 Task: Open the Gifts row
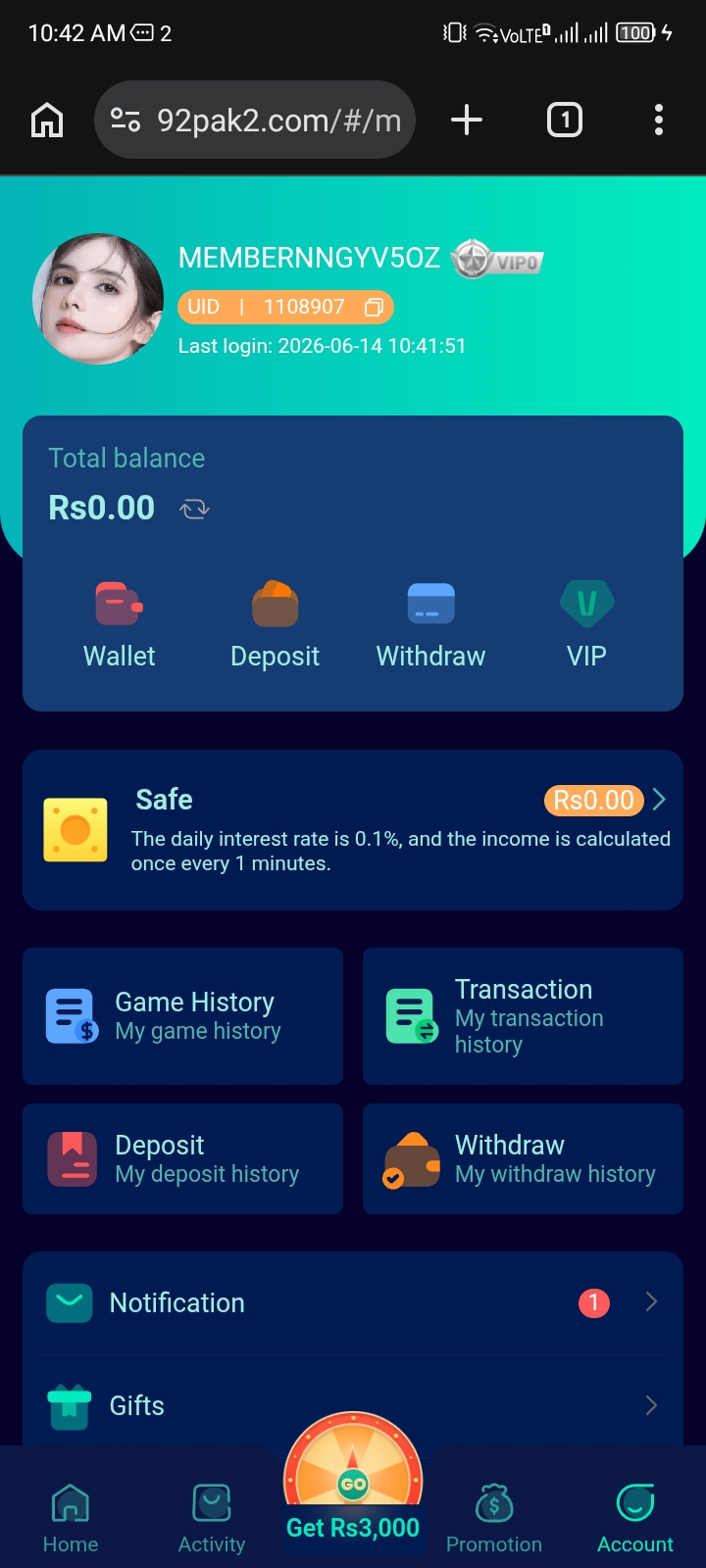(x=353, y=1405)
